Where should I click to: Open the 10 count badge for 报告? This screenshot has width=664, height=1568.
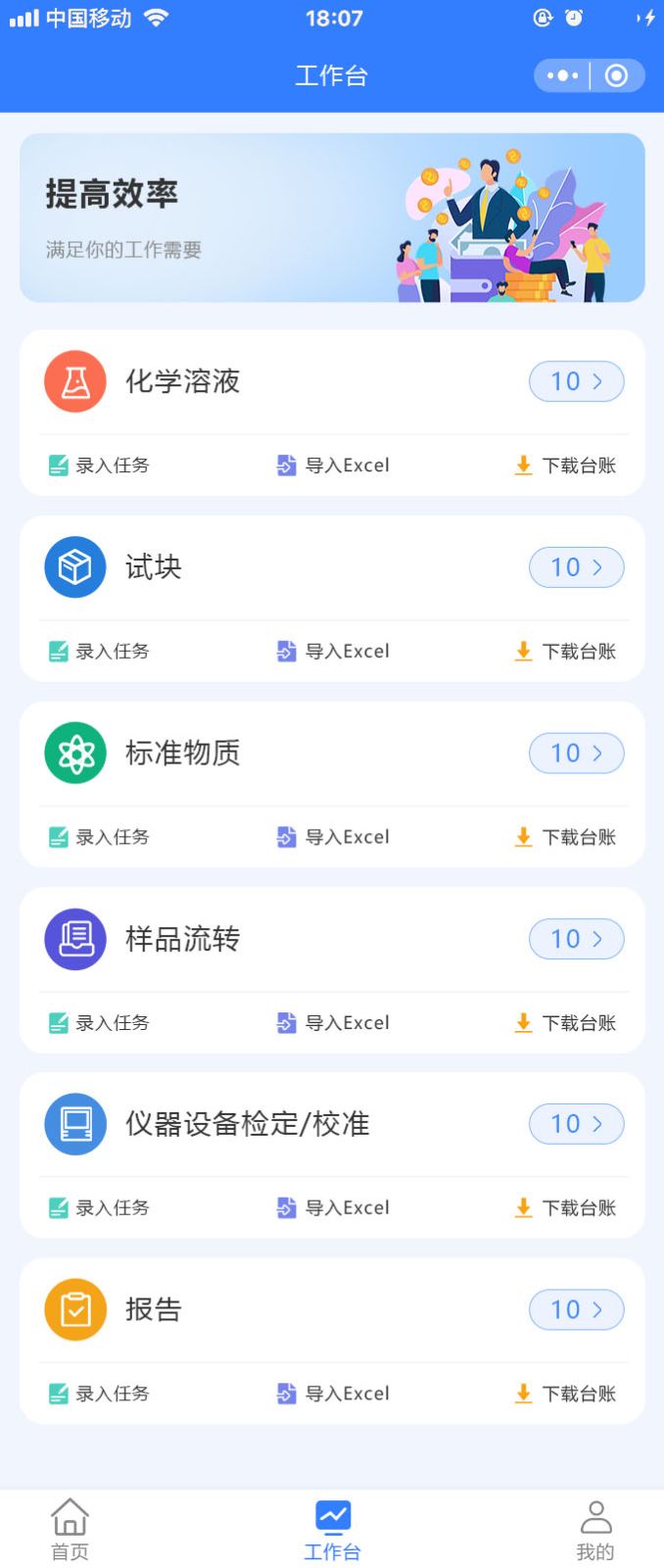[x=576, y=1309]
